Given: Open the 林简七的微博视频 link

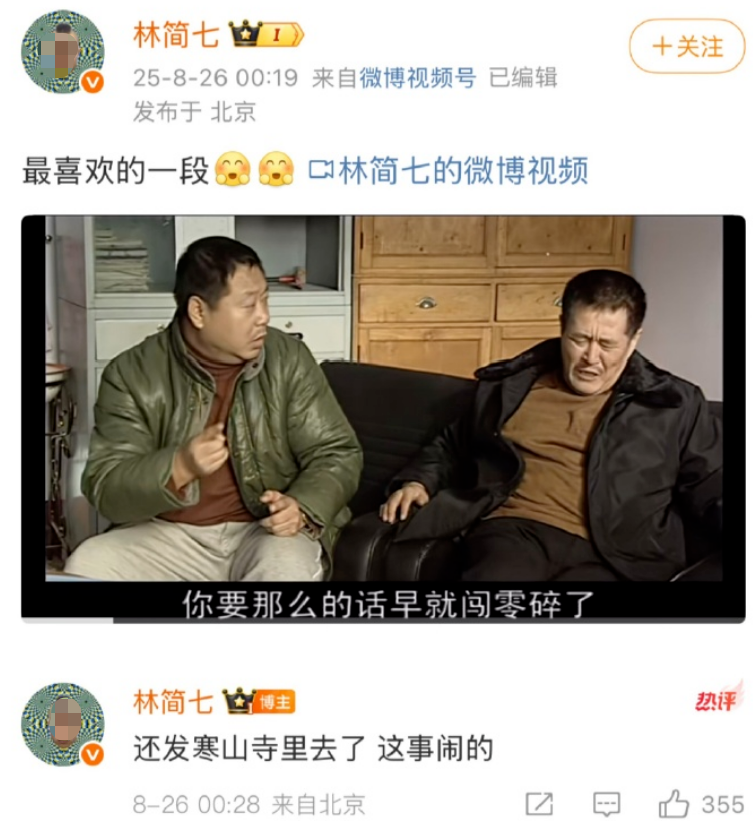Looking at the screenshot, I should pyautogui.click(x=450, y=171).
